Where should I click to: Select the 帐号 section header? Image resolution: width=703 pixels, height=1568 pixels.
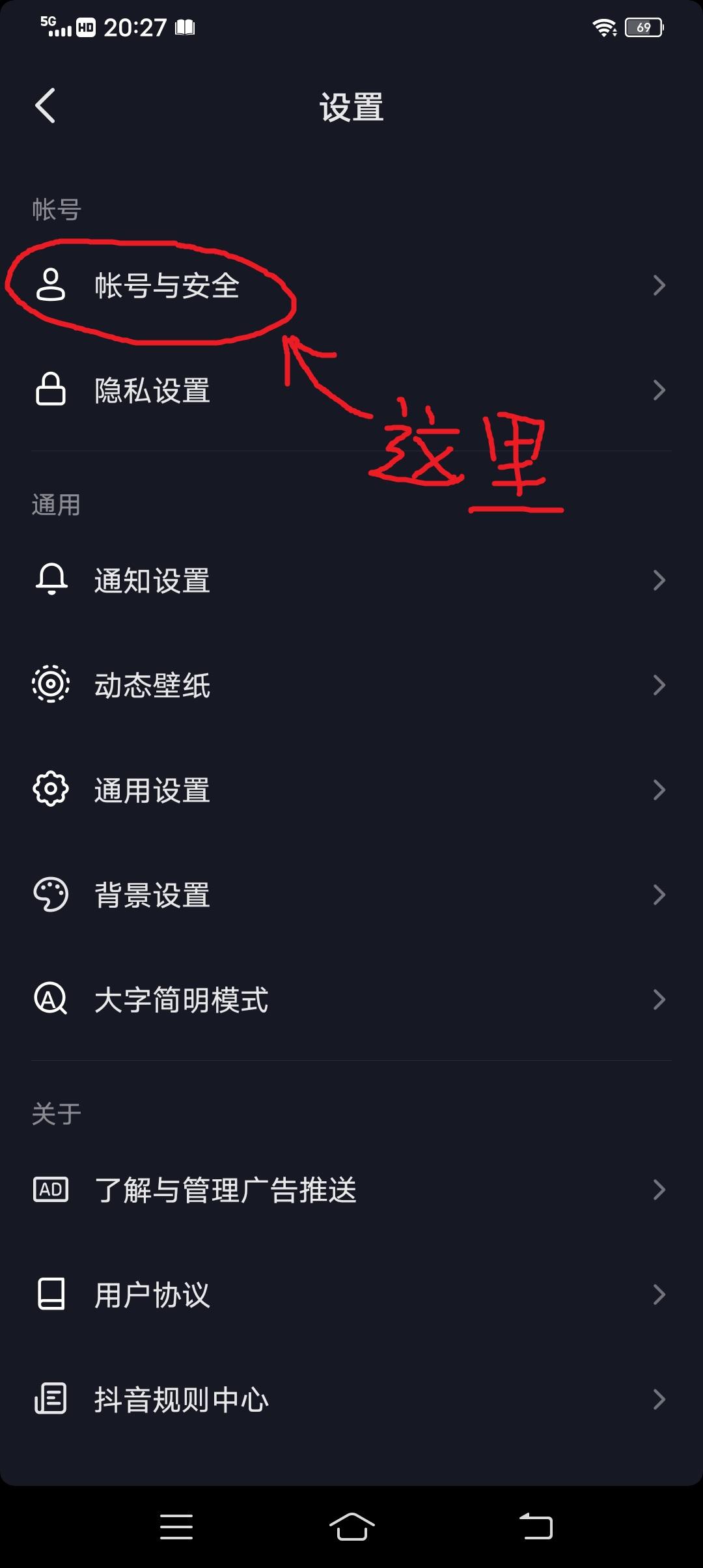coord(55,210)
